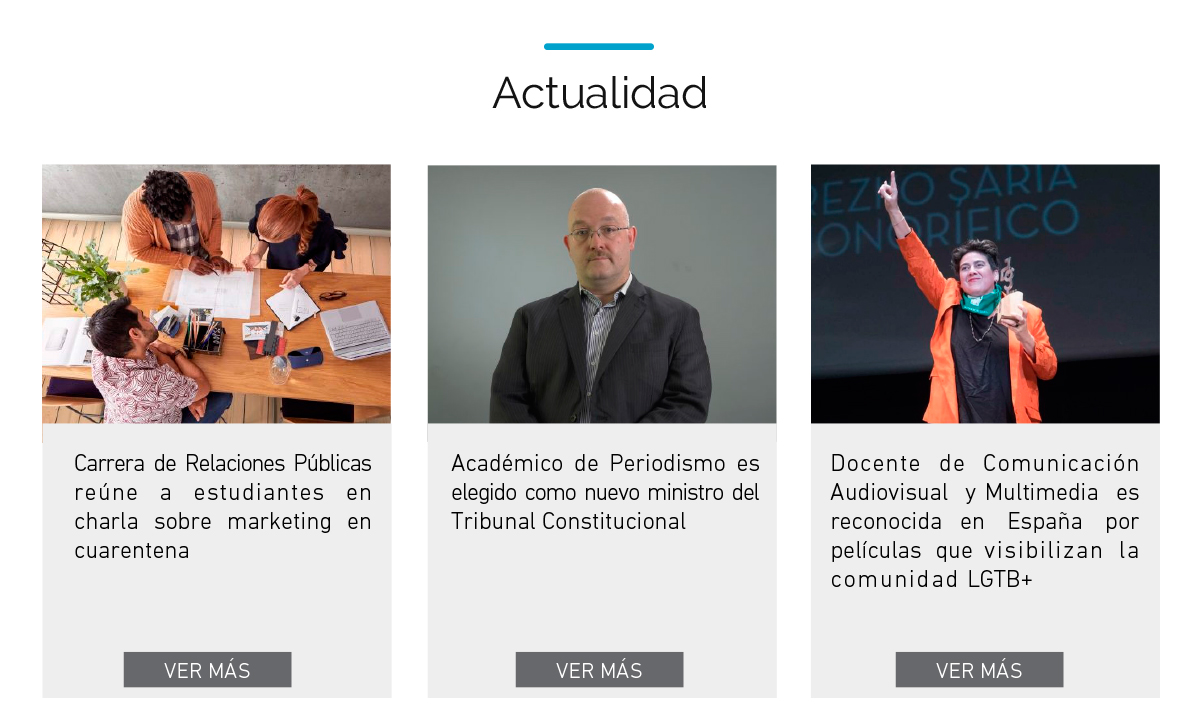Viewport: 1200px width, 717px height.
Task: Open VER MÁS under Relaciones Públicas marketing article
Action: [207, 670]
